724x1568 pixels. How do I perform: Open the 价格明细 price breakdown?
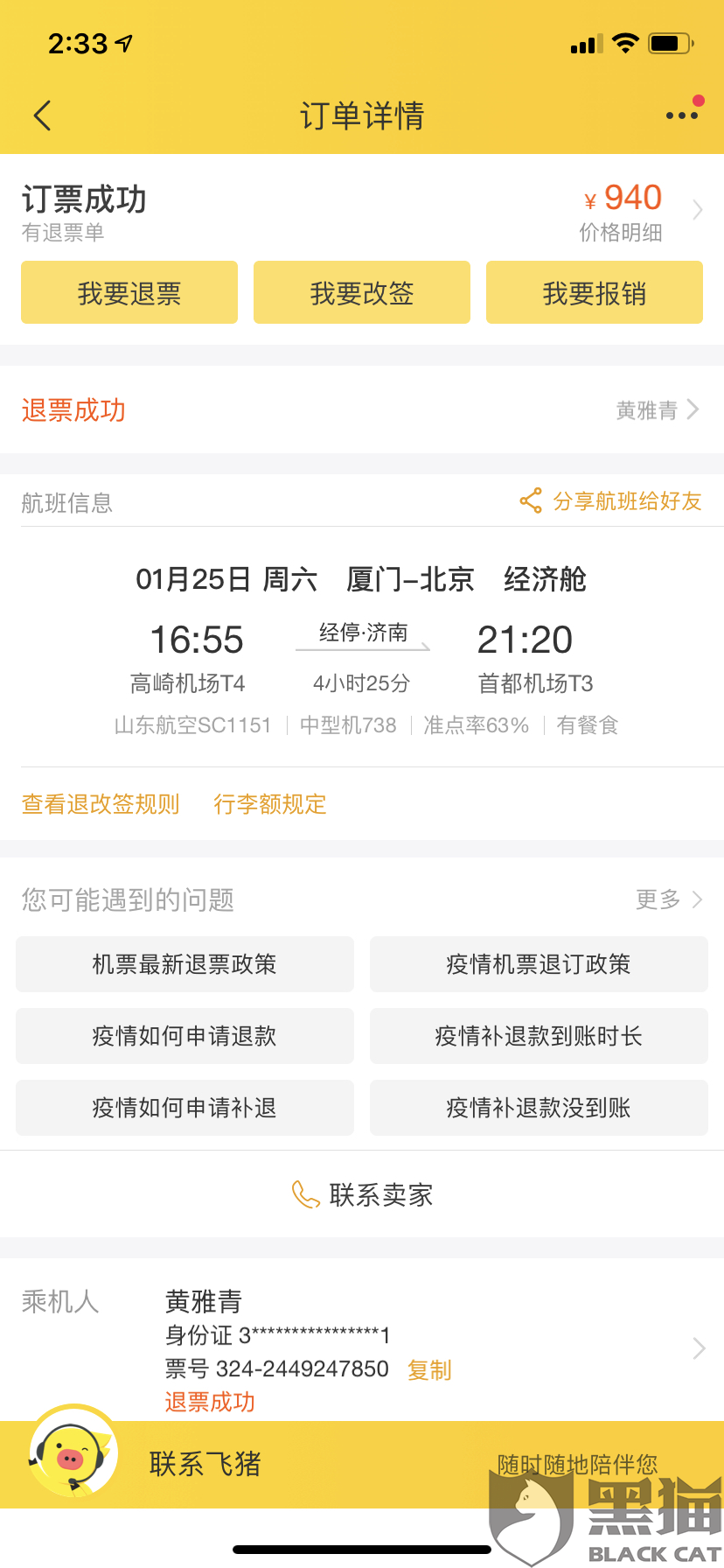[621, 232]
